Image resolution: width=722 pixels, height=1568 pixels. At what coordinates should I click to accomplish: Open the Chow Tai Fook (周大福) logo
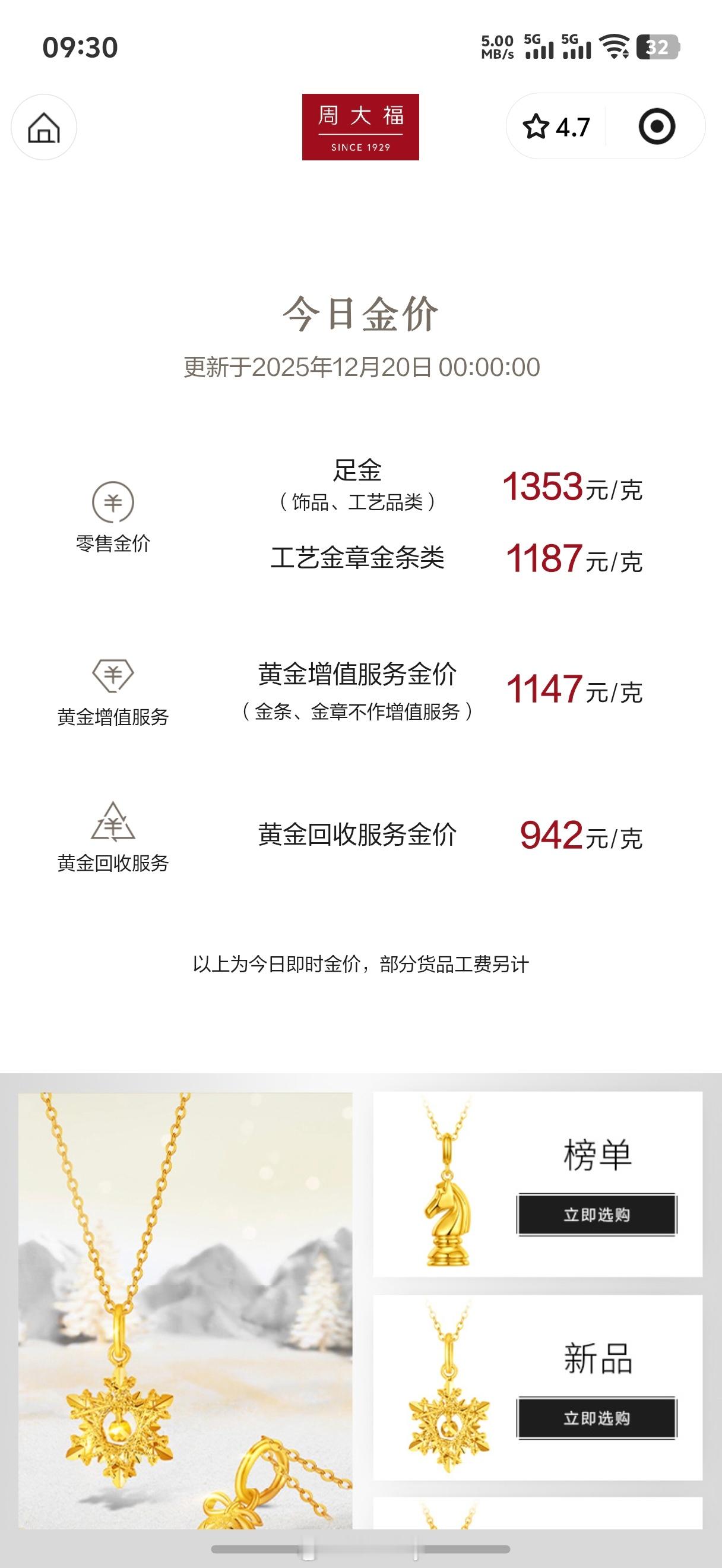pyautogui.click(x=362, y=127)
